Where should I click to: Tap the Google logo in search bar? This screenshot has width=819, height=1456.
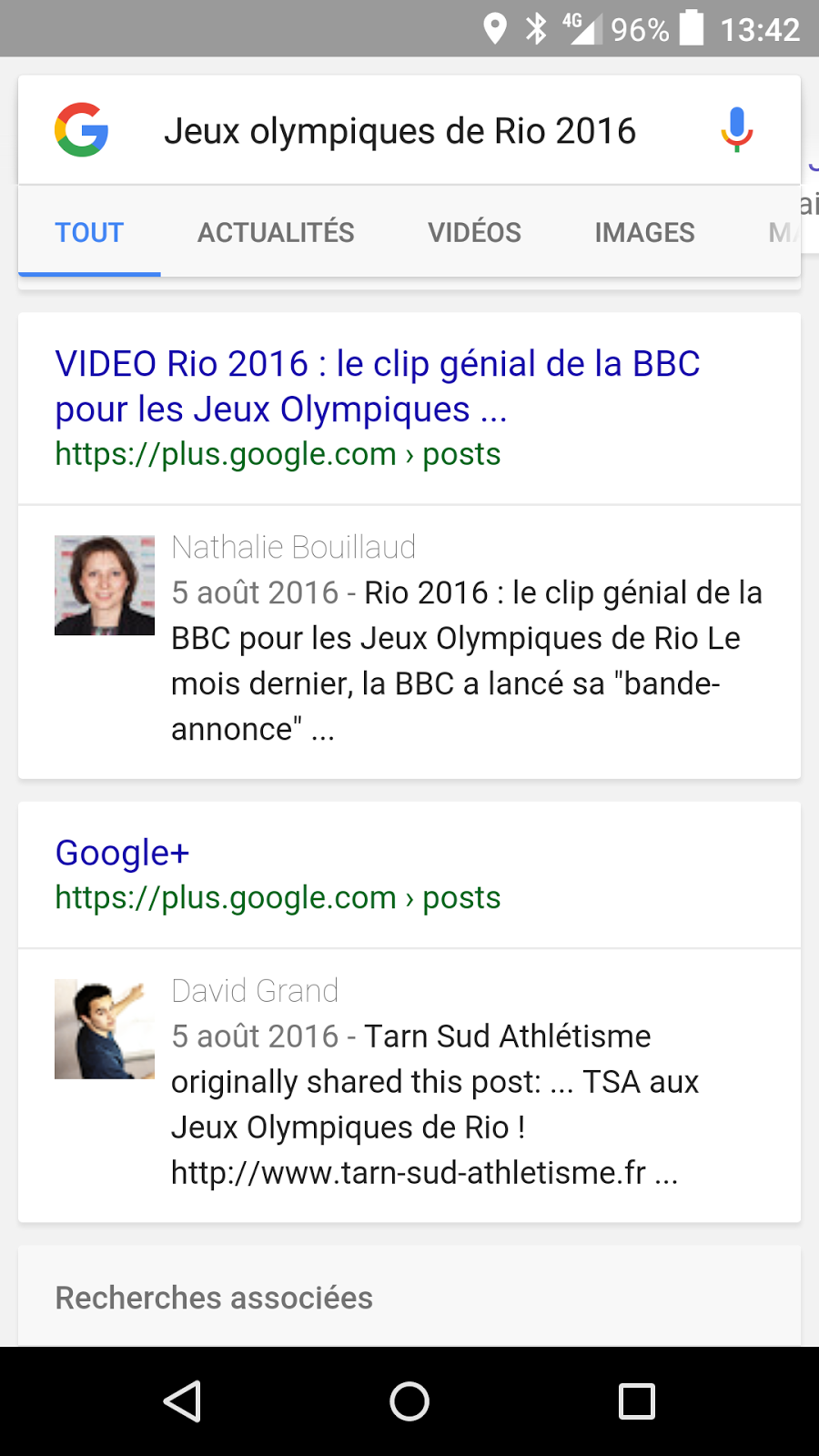(x=82, y=130)
